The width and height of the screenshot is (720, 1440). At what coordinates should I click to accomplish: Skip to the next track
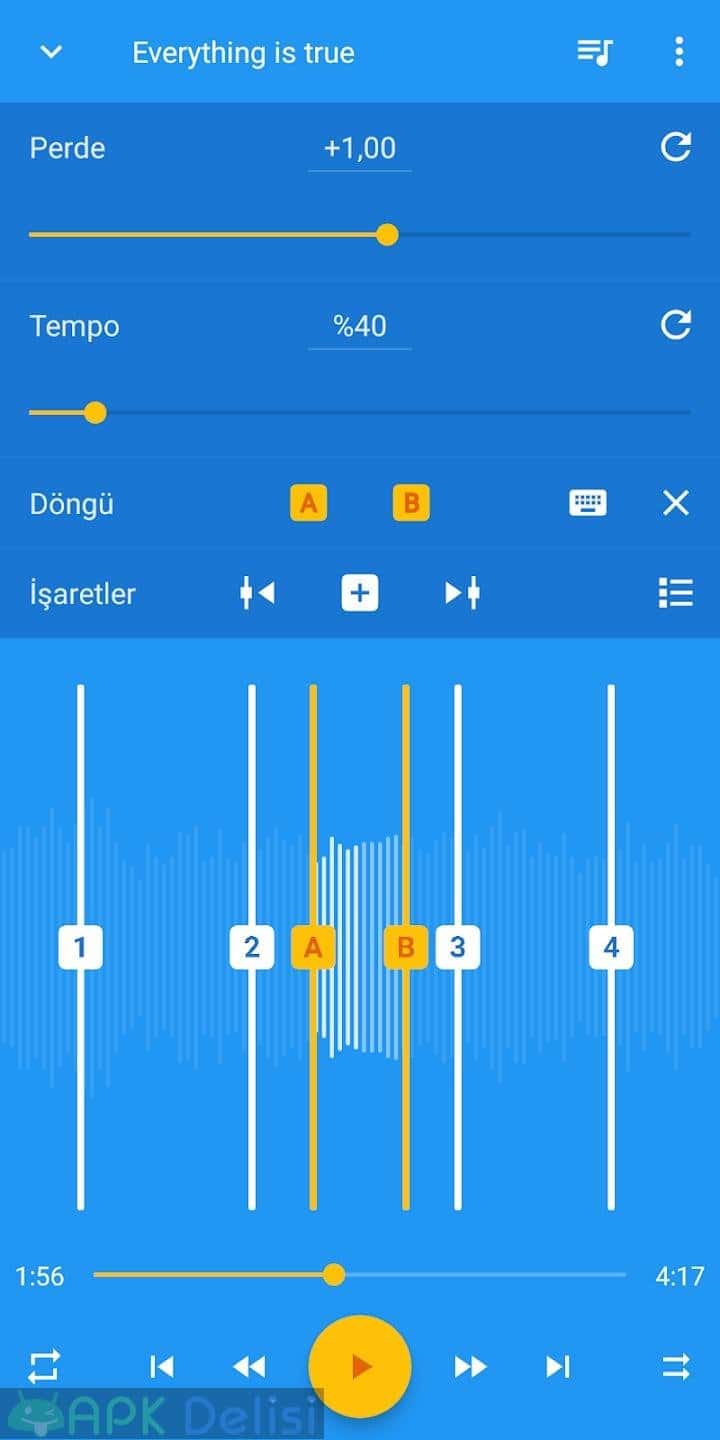click(558, 1366)
